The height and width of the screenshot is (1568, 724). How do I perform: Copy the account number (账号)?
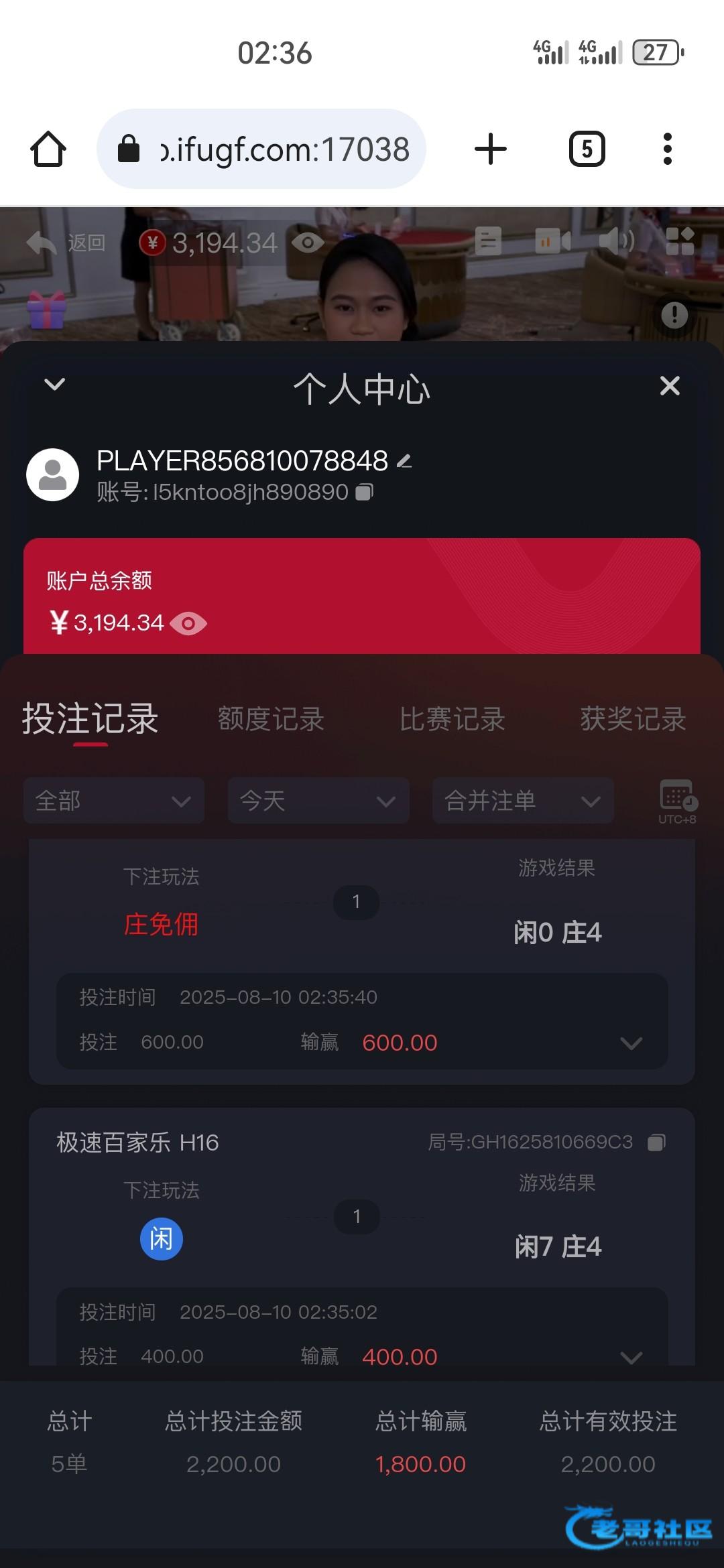[364, 492]
